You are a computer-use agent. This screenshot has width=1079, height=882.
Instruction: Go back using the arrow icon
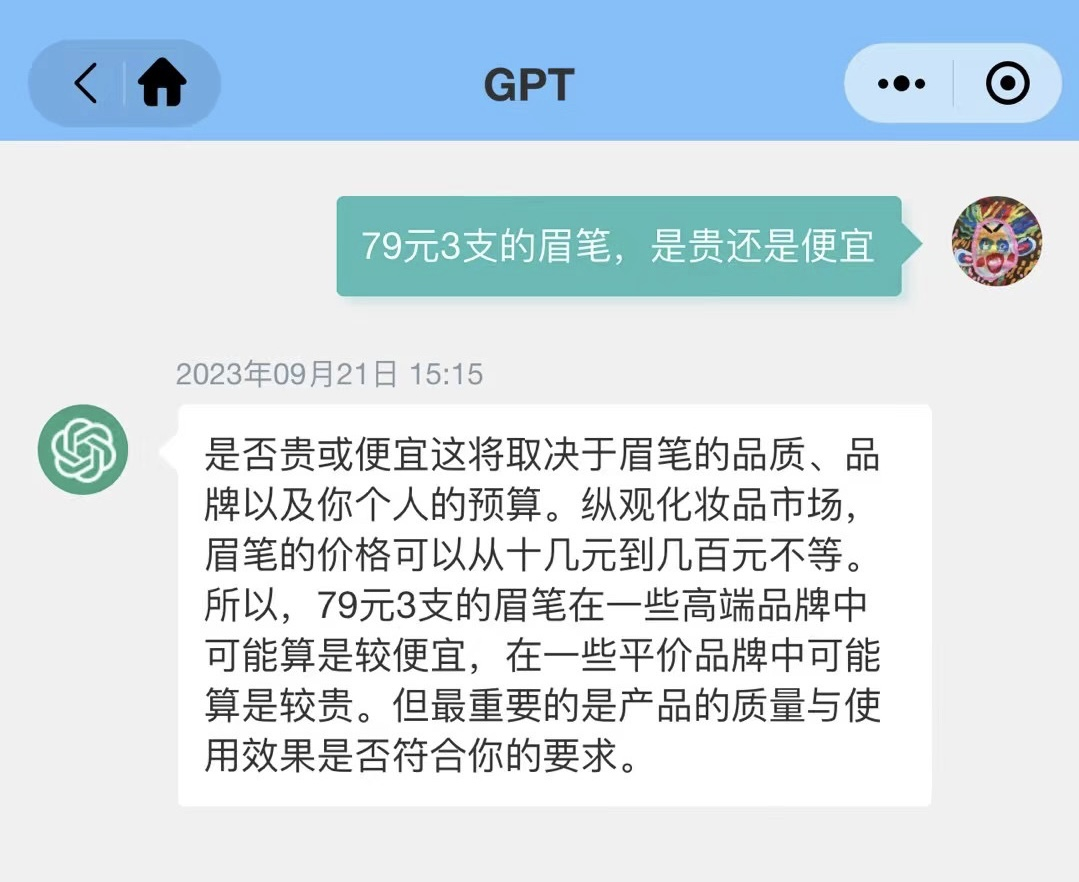(x=86, y=83)
